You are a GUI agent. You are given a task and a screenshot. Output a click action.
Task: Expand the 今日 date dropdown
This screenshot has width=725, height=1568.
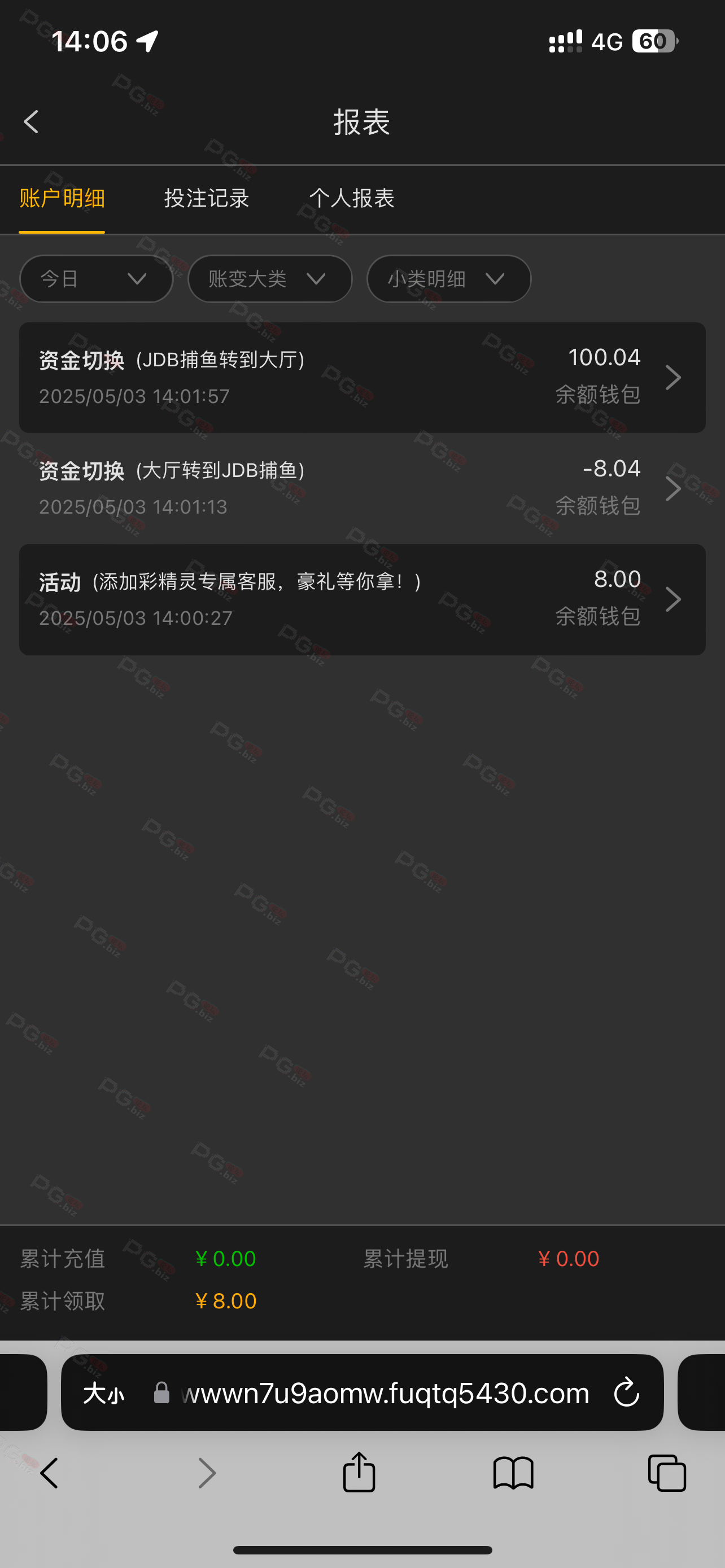point(96,279)
